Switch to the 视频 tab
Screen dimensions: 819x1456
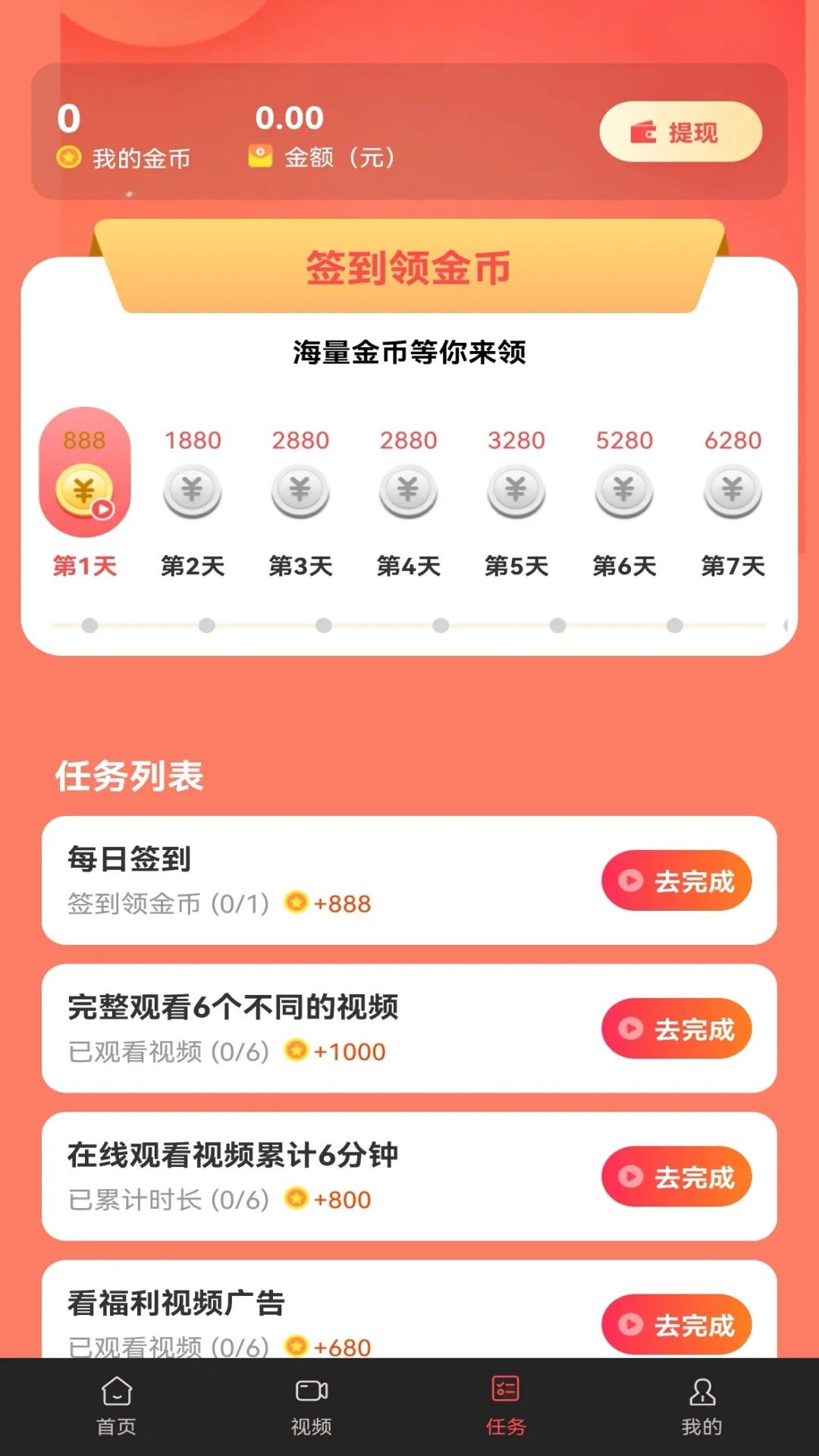pyautogui.click(x=312, y=1406)
